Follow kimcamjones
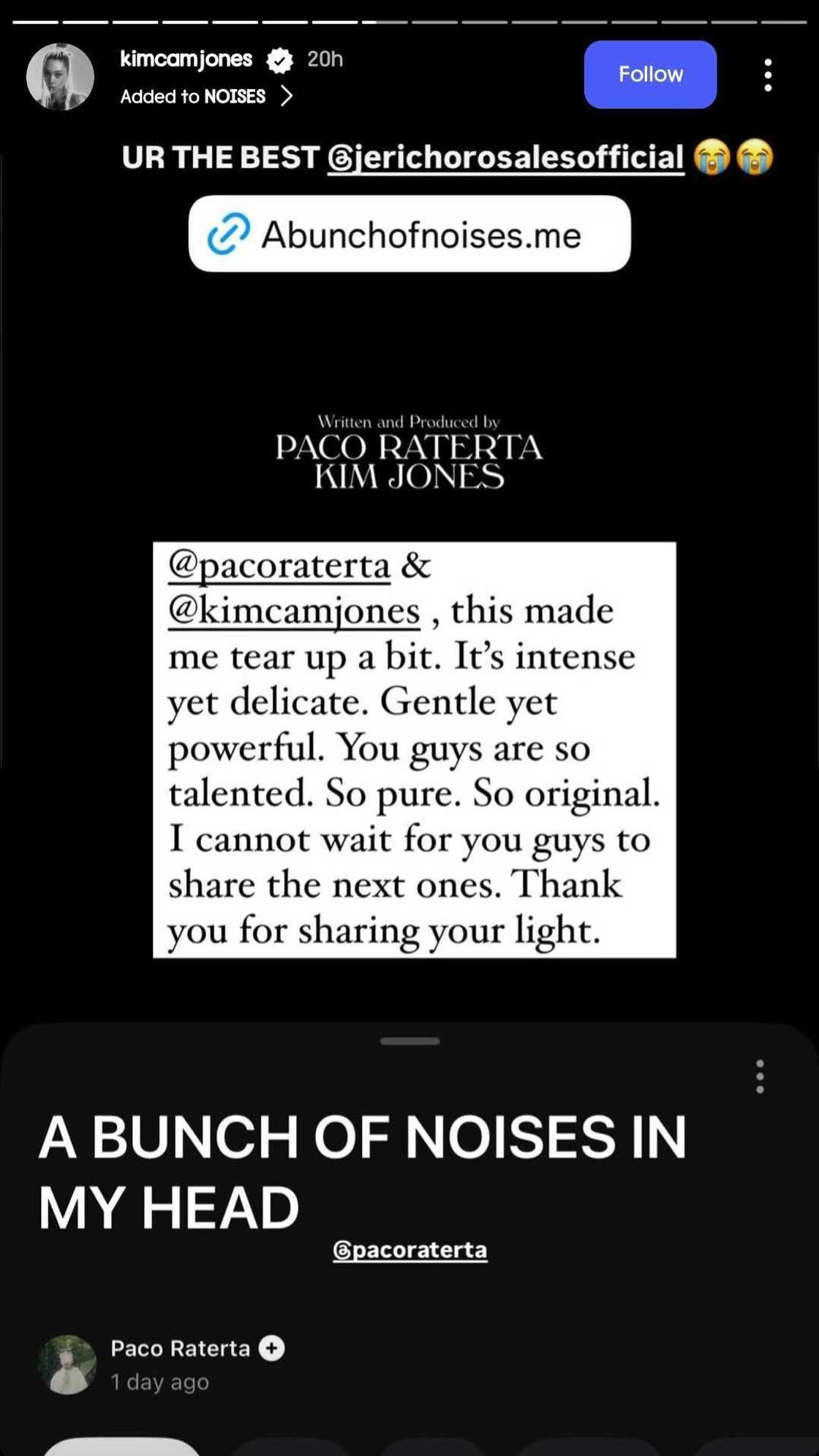This screenshot has width=819, height=1456. (649, 75)
